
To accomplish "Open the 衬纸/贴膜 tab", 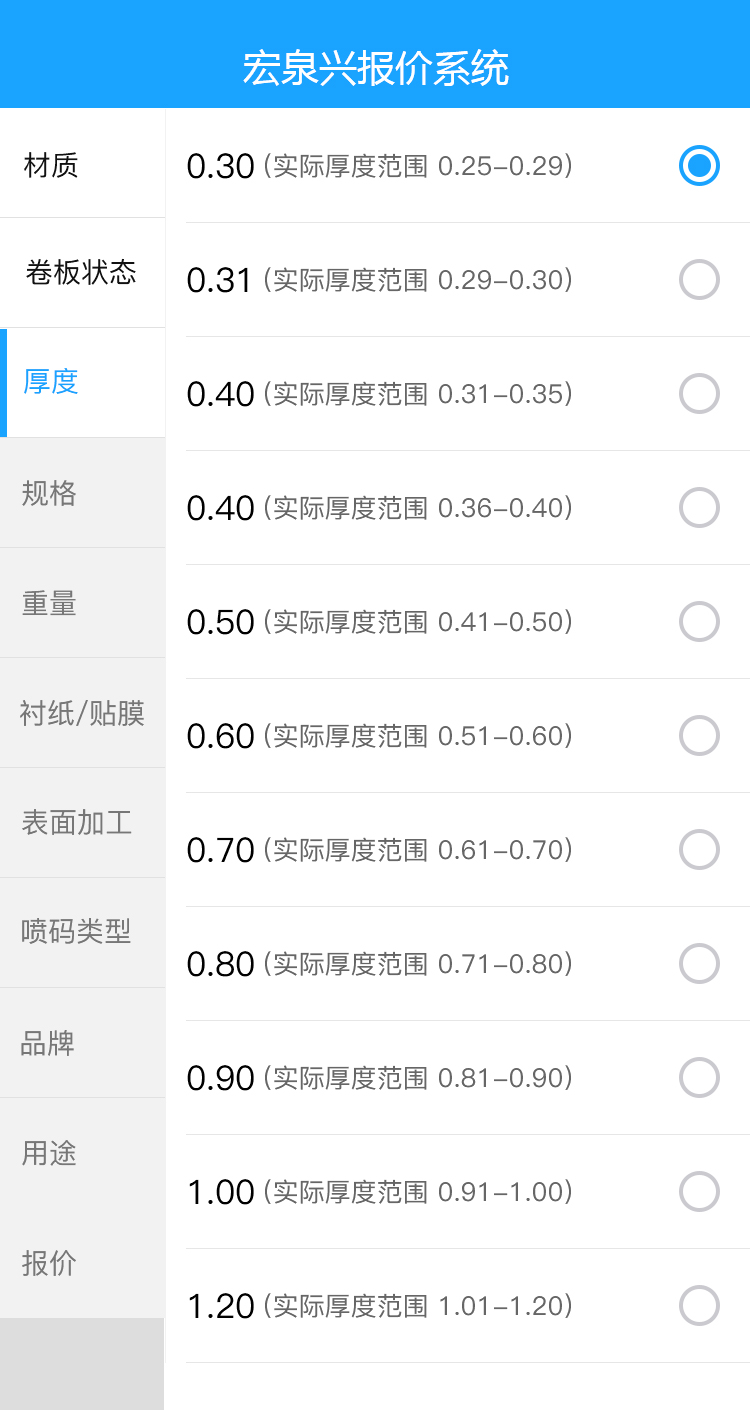I will coord(82,713).
